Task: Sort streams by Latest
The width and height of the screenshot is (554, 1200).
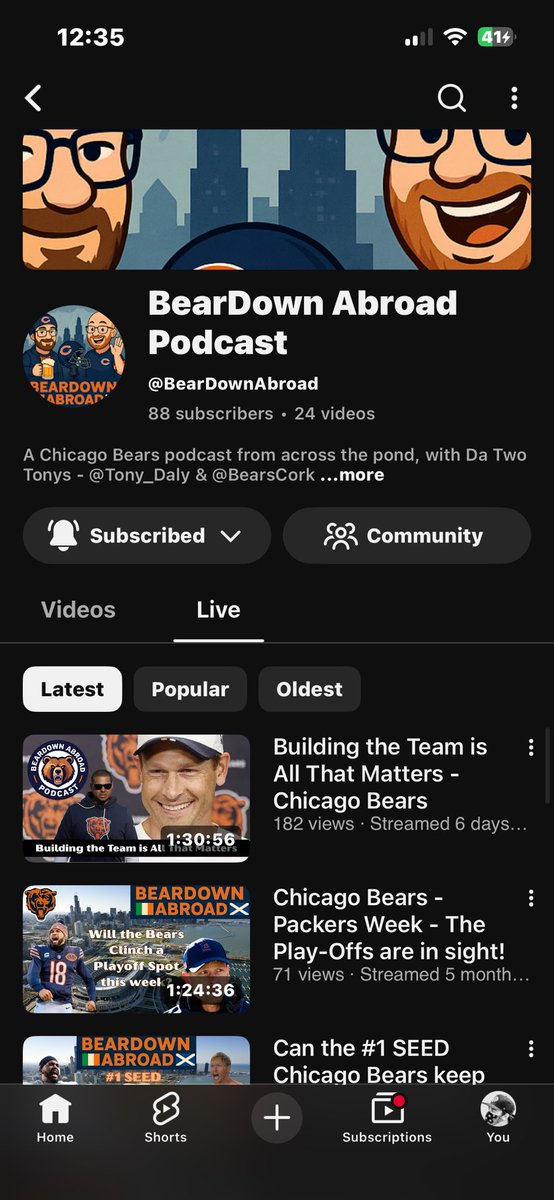Action: tap(72, 689)
